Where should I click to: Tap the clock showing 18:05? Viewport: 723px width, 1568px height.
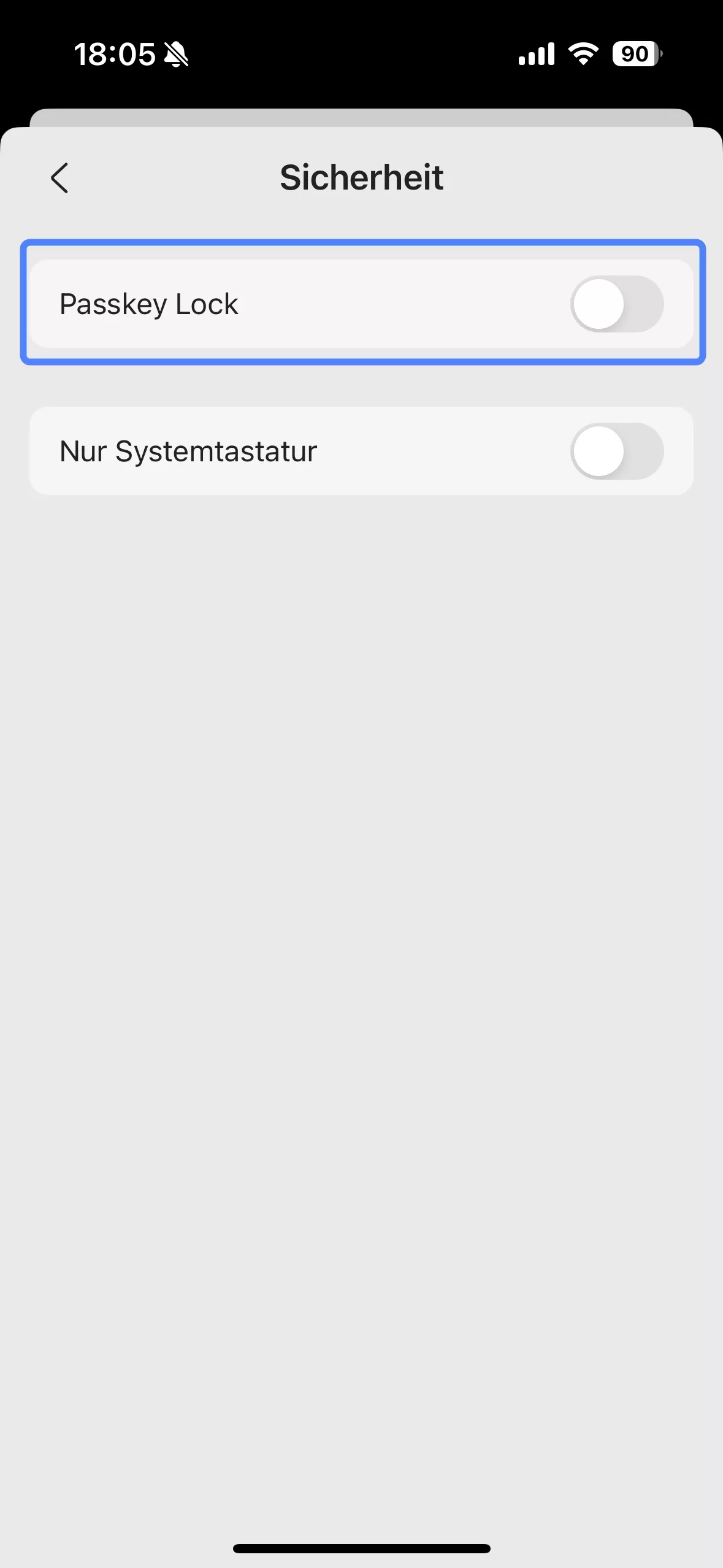coord(114,54)
